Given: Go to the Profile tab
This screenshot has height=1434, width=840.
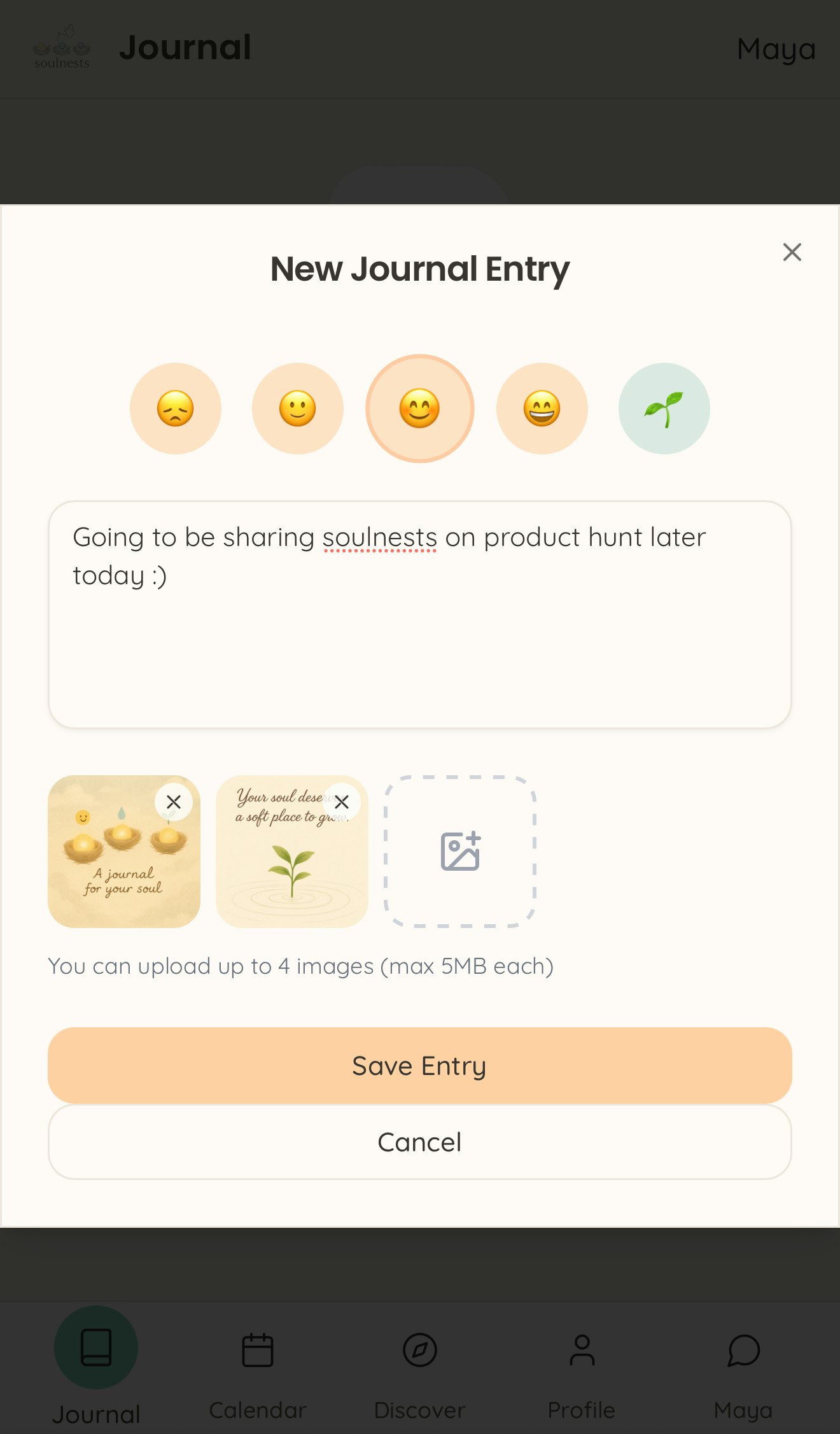Looking at the screenshot, I should (582, 1368).
